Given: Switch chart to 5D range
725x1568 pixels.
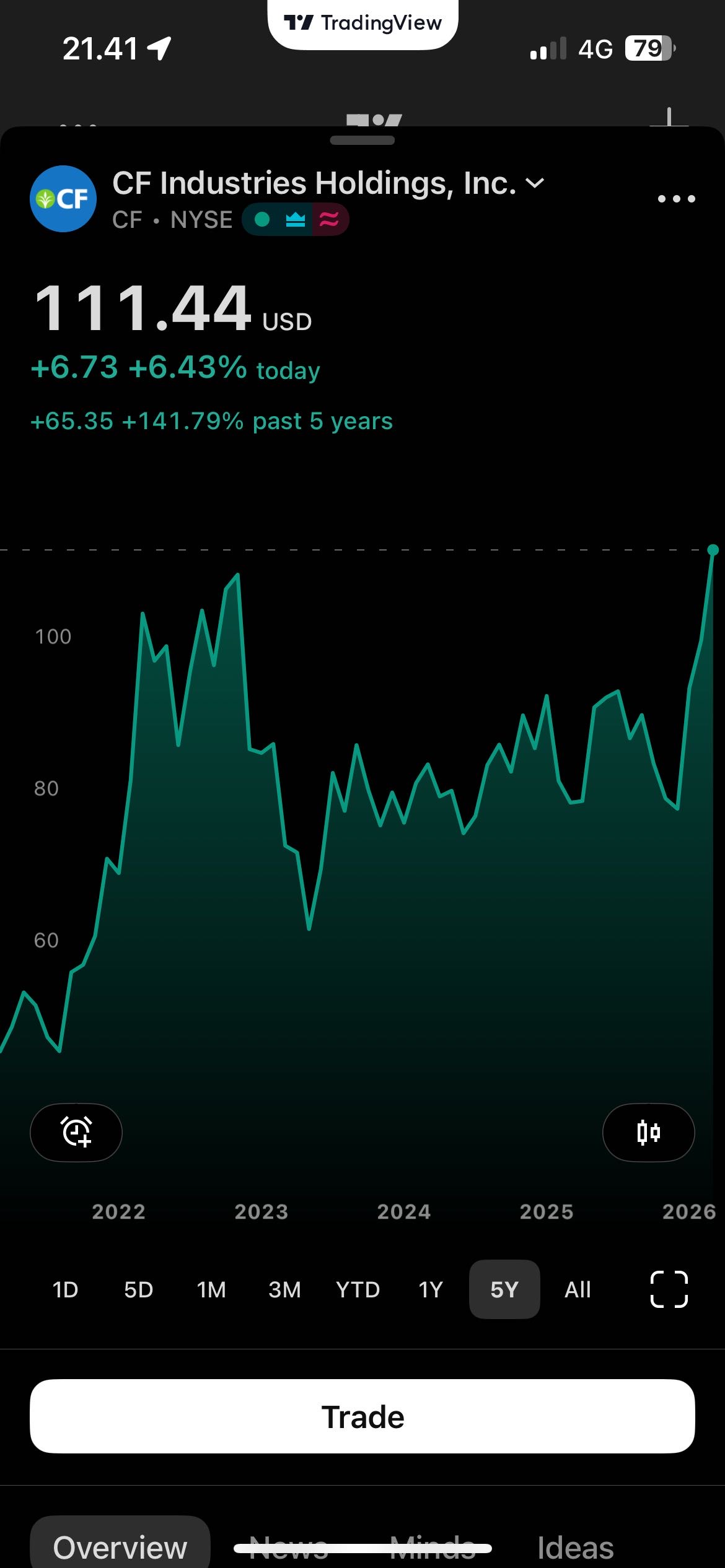Looking at the screenshot, I should coord(138,1289).
